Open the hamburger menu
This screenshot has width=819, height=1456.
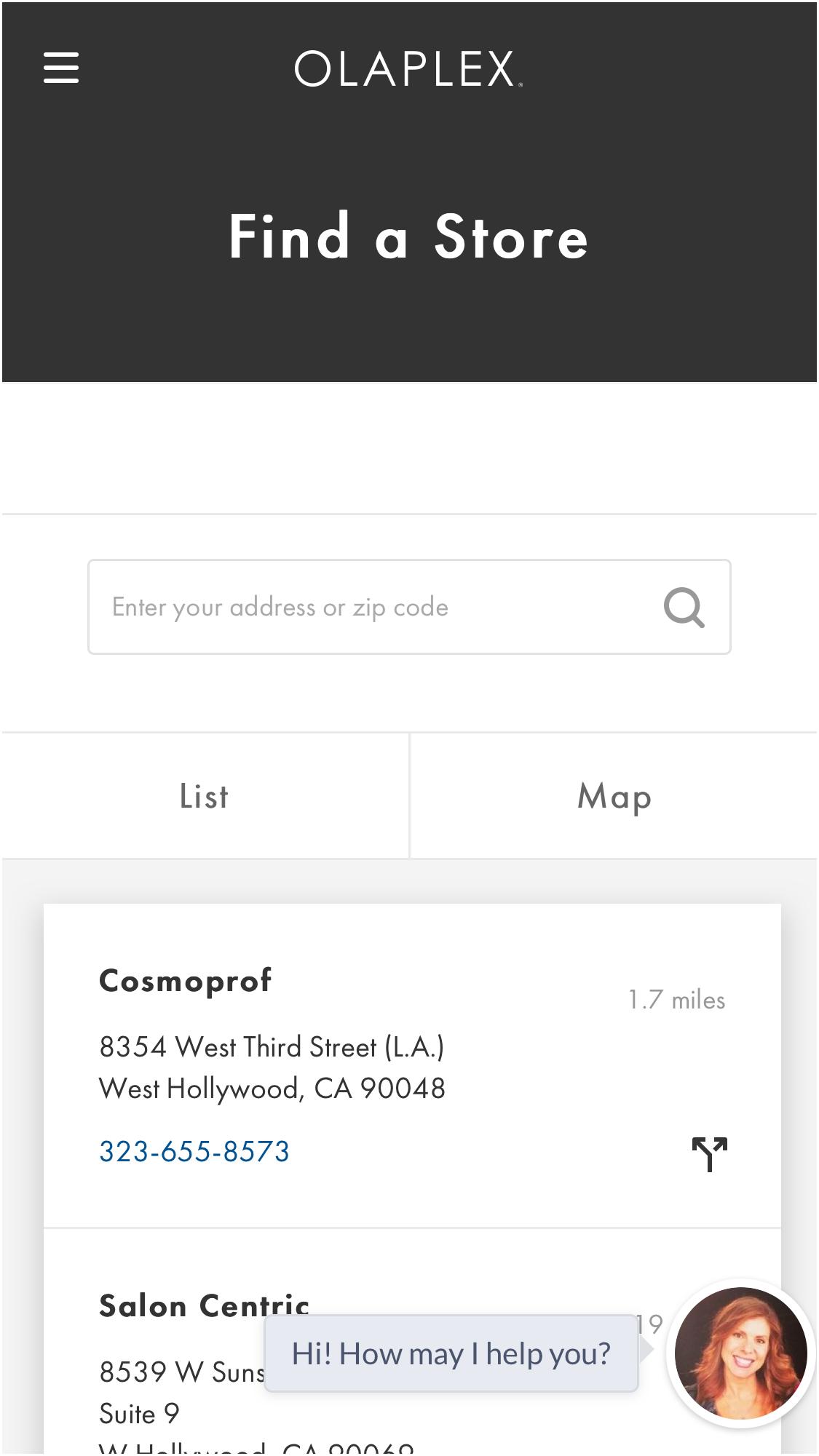61,68
